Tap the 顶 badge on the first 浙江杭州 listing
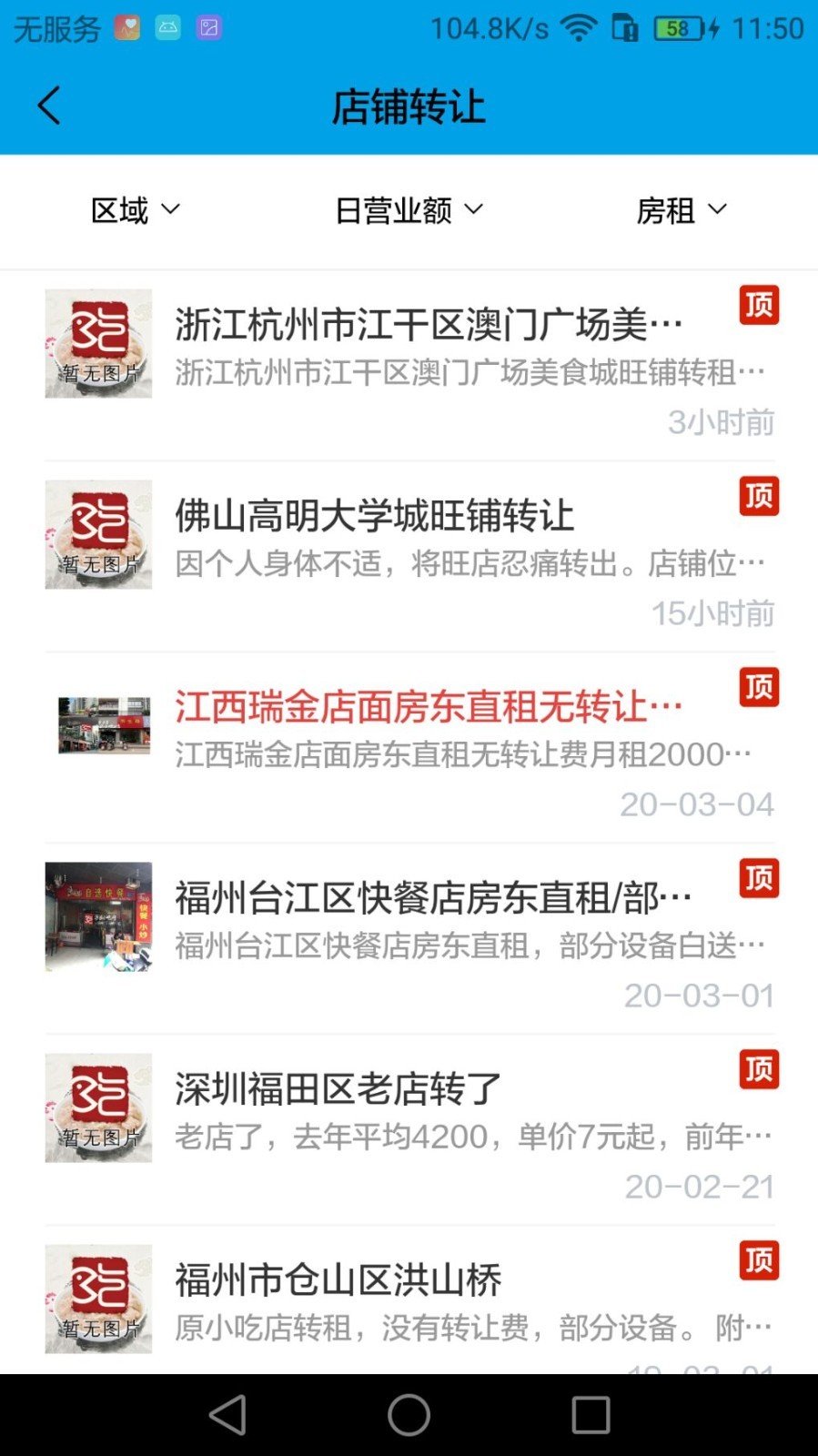Viewport: 818px width, 1456px height. [760, 306]
